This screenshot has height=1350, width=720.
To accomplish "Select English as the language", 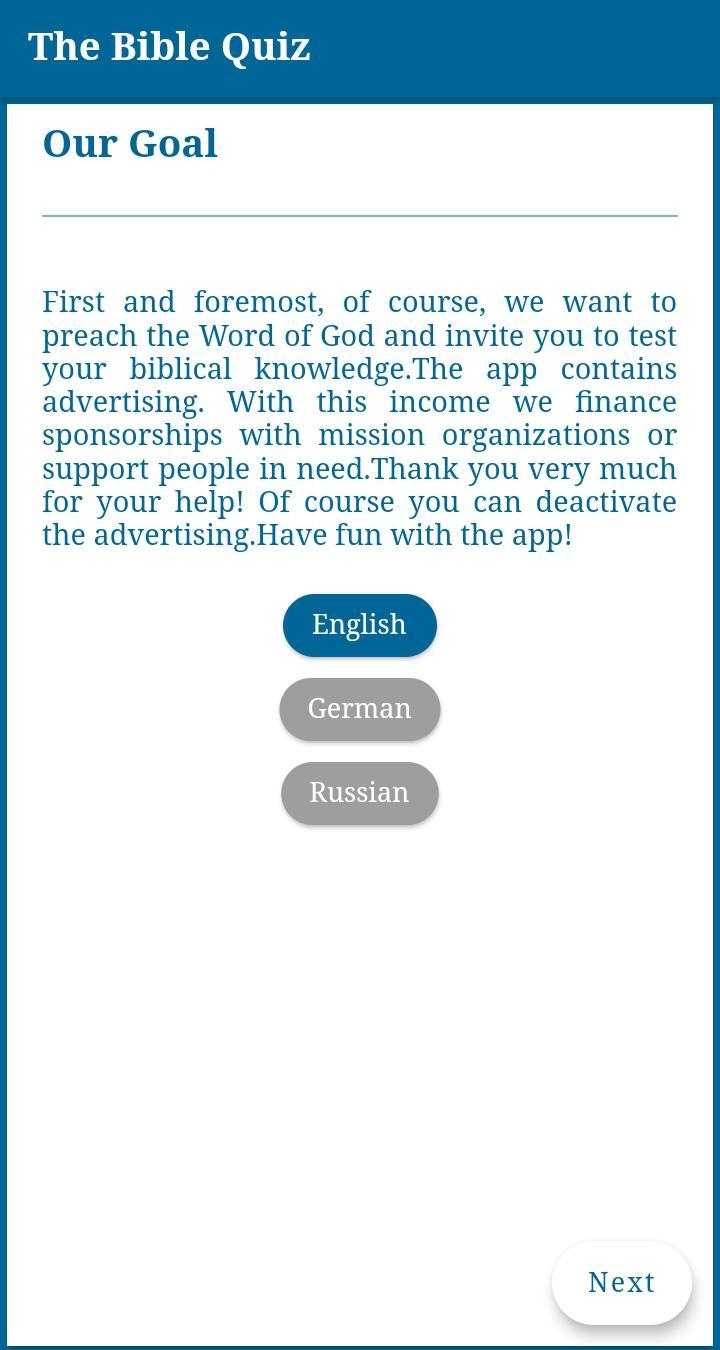I will click(x=359, y=625).
